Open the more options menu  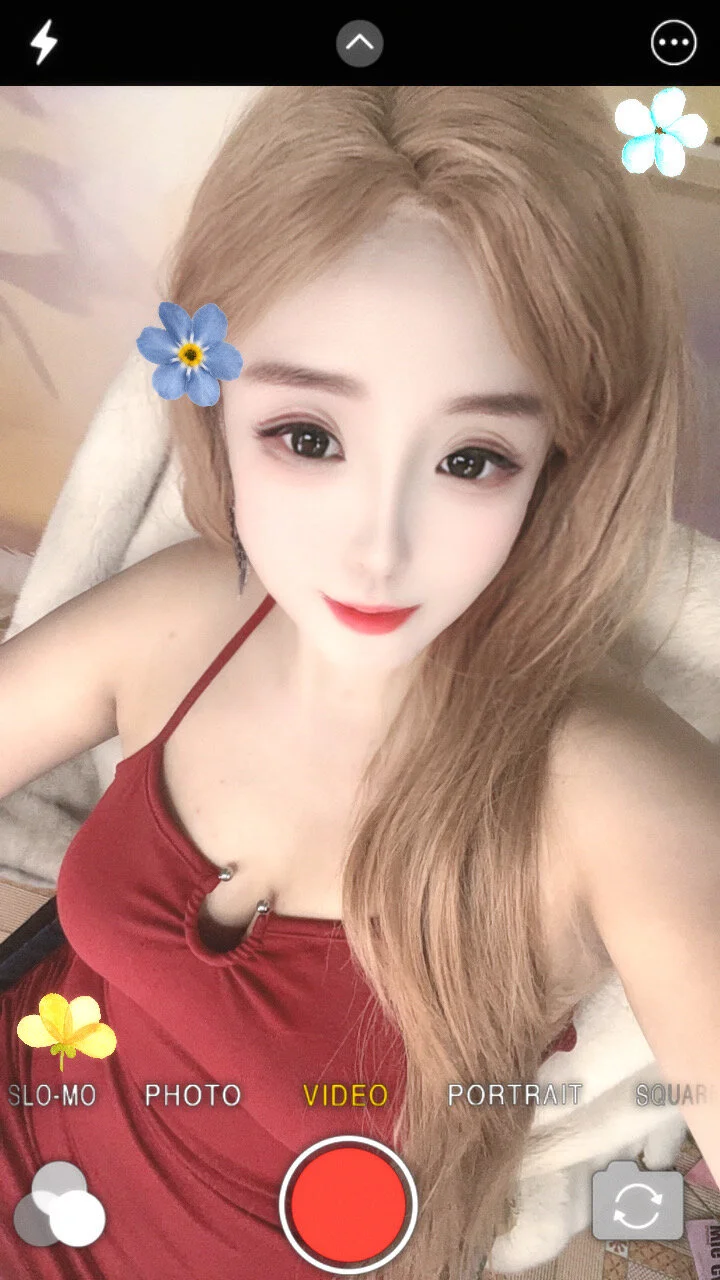(x=673, y=43)
